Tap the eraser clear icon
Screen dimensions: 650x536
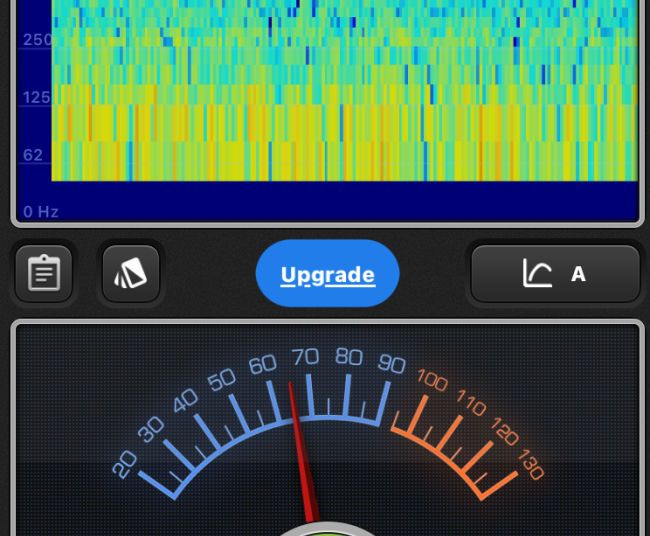[x=131, y=273]
